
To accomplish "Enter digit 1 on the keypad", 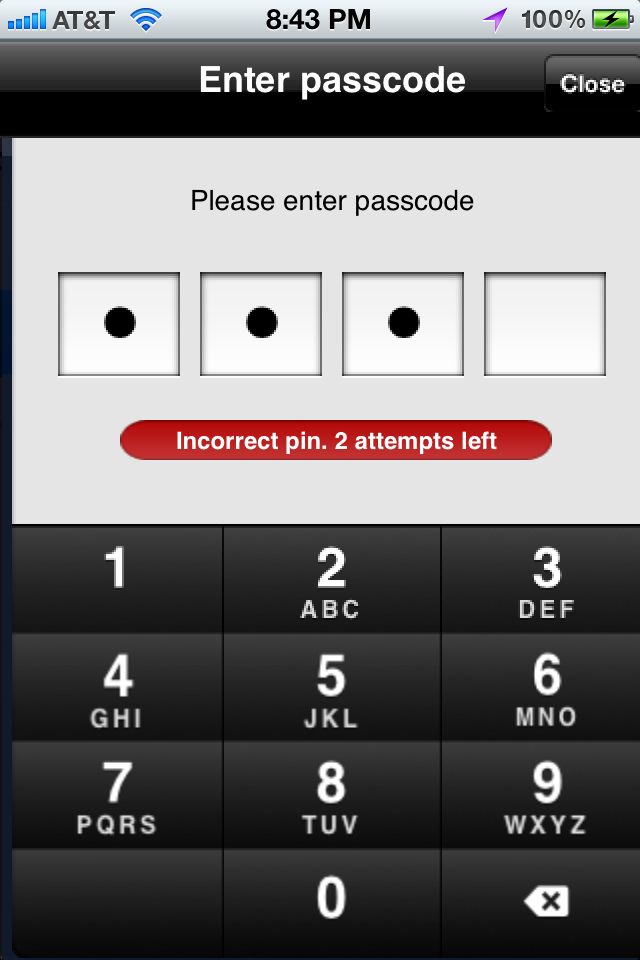I will (x=117, y=580).
